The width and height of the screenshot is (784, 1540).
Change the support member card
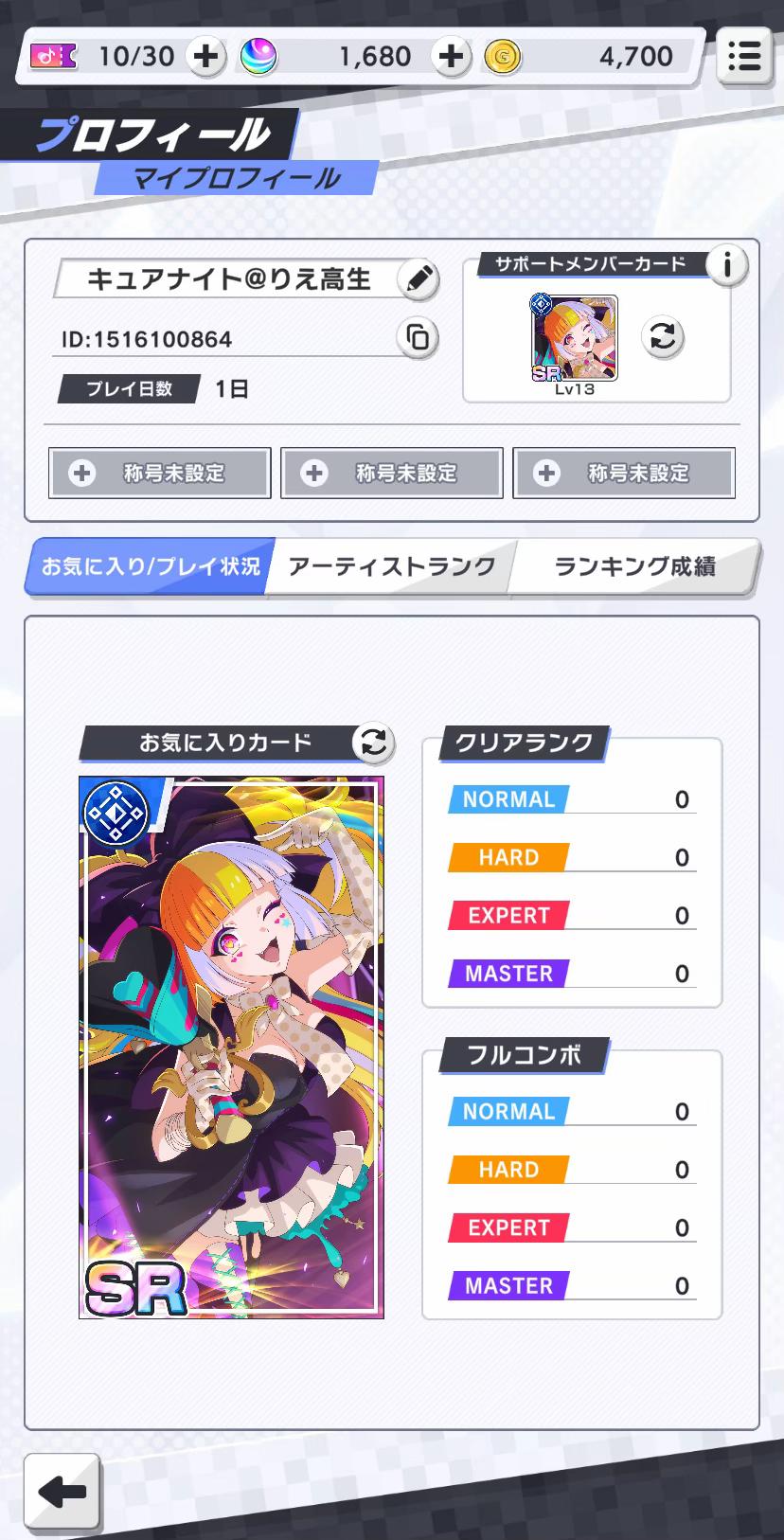(x=663, y=337)
